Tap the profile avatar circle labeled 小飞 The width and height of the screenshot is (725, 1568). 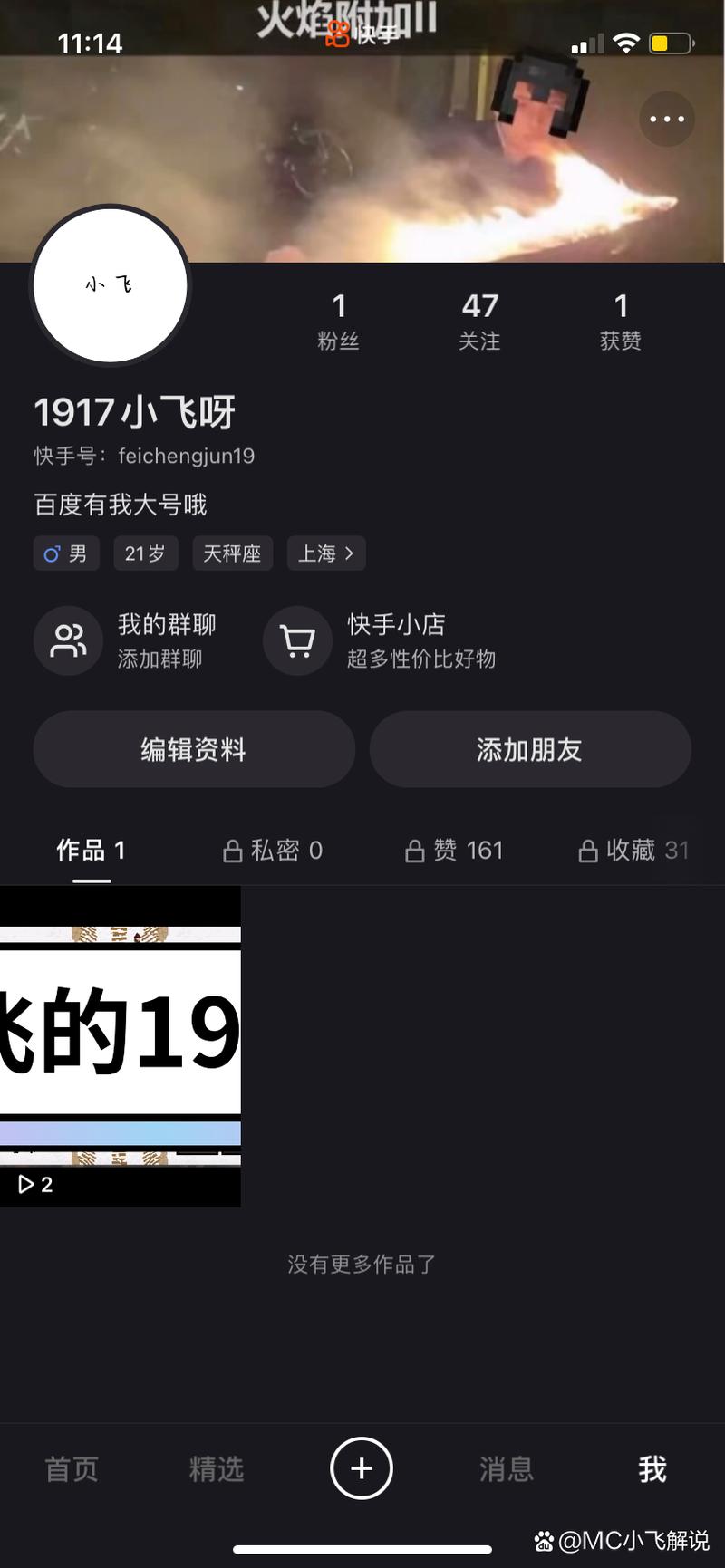[x=110, y=285]
